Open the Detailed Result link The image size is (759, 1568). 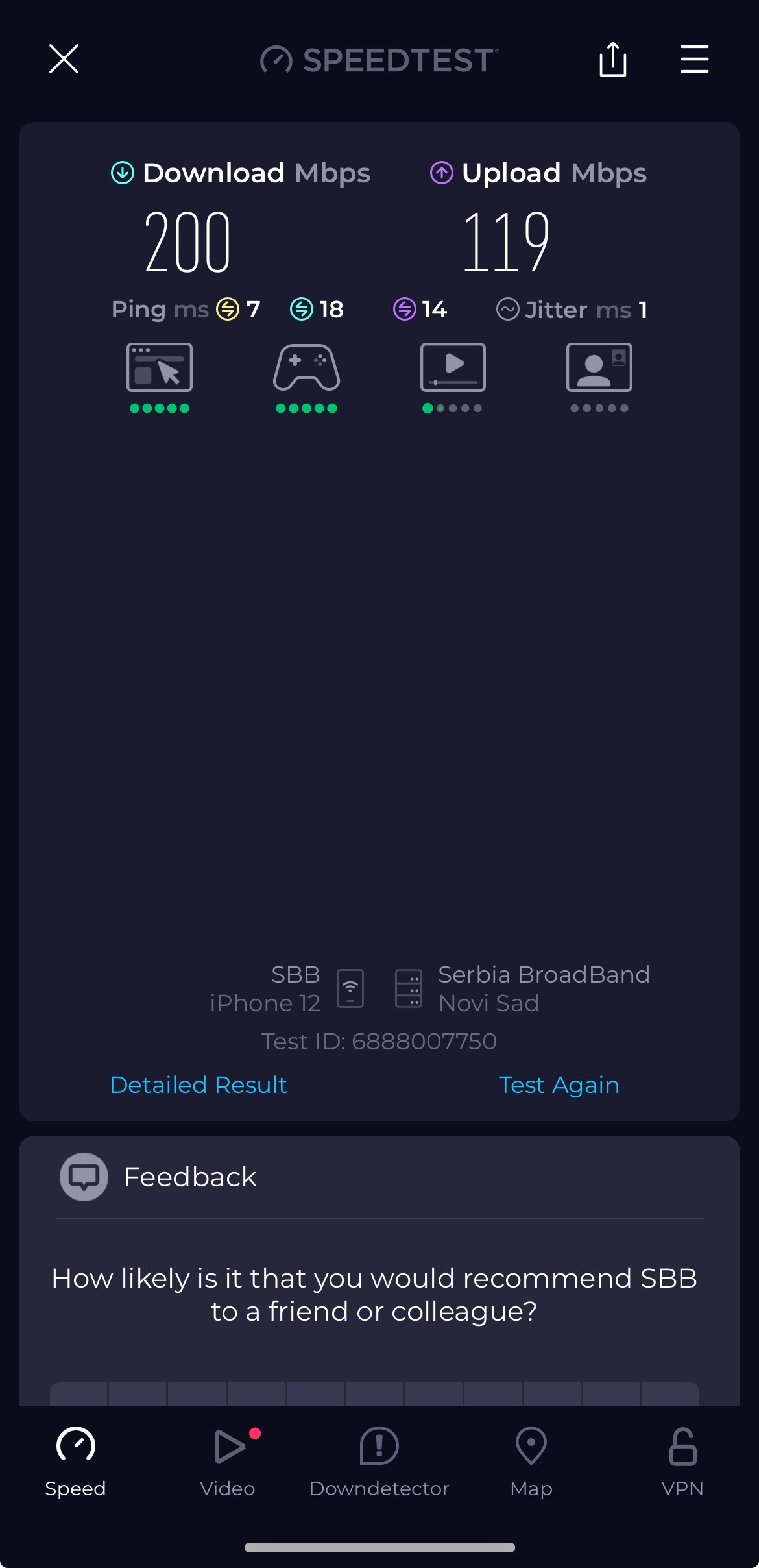[199, 1084]
